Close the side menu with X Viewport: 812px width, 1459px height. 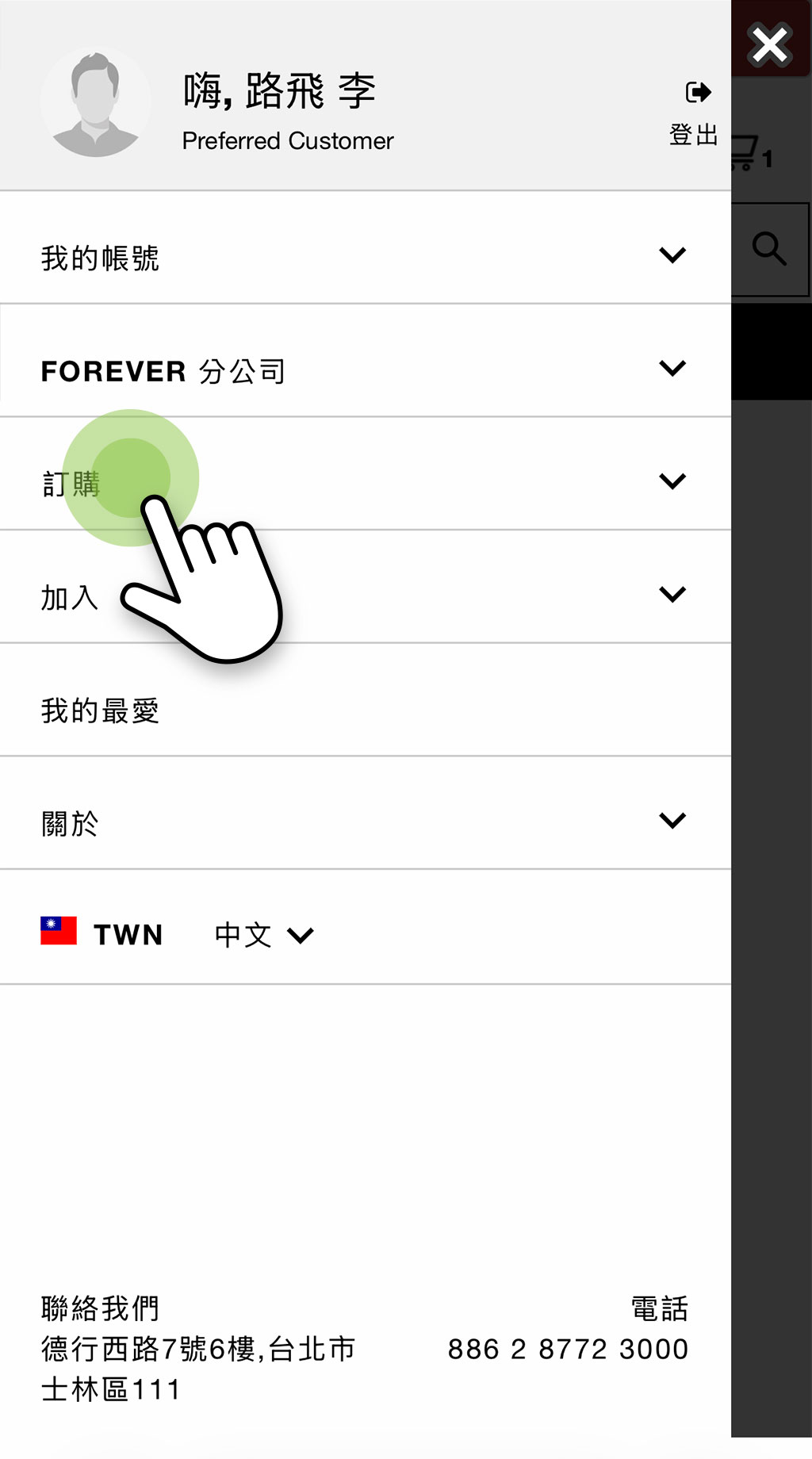769,44
